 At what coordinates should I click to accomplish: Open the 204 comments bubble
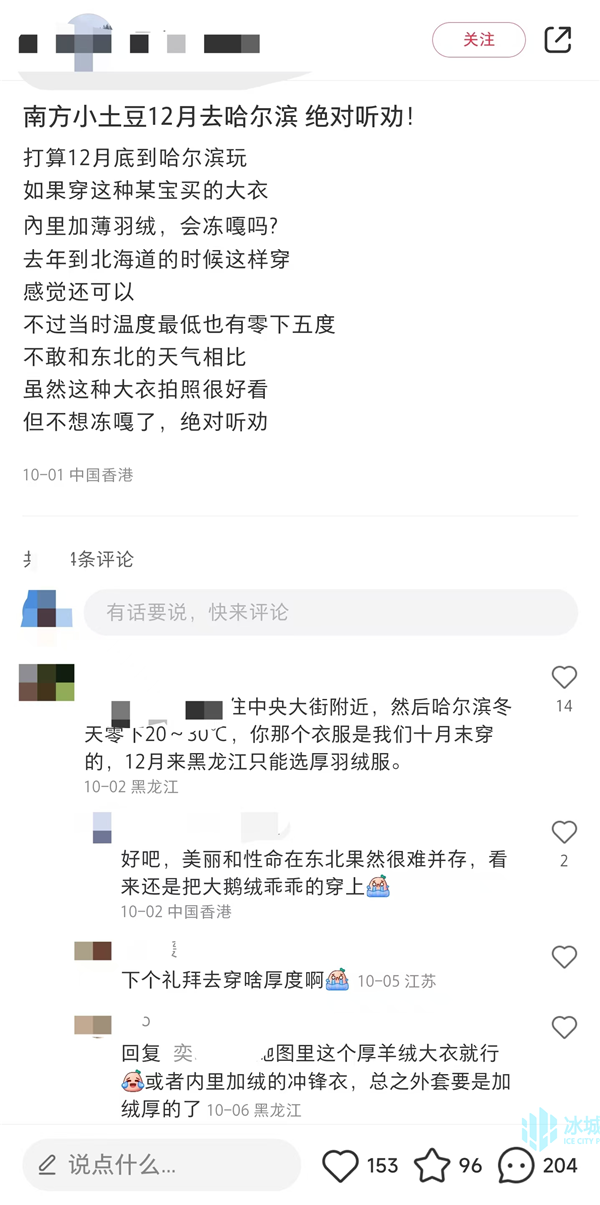tap(516, 1166)
